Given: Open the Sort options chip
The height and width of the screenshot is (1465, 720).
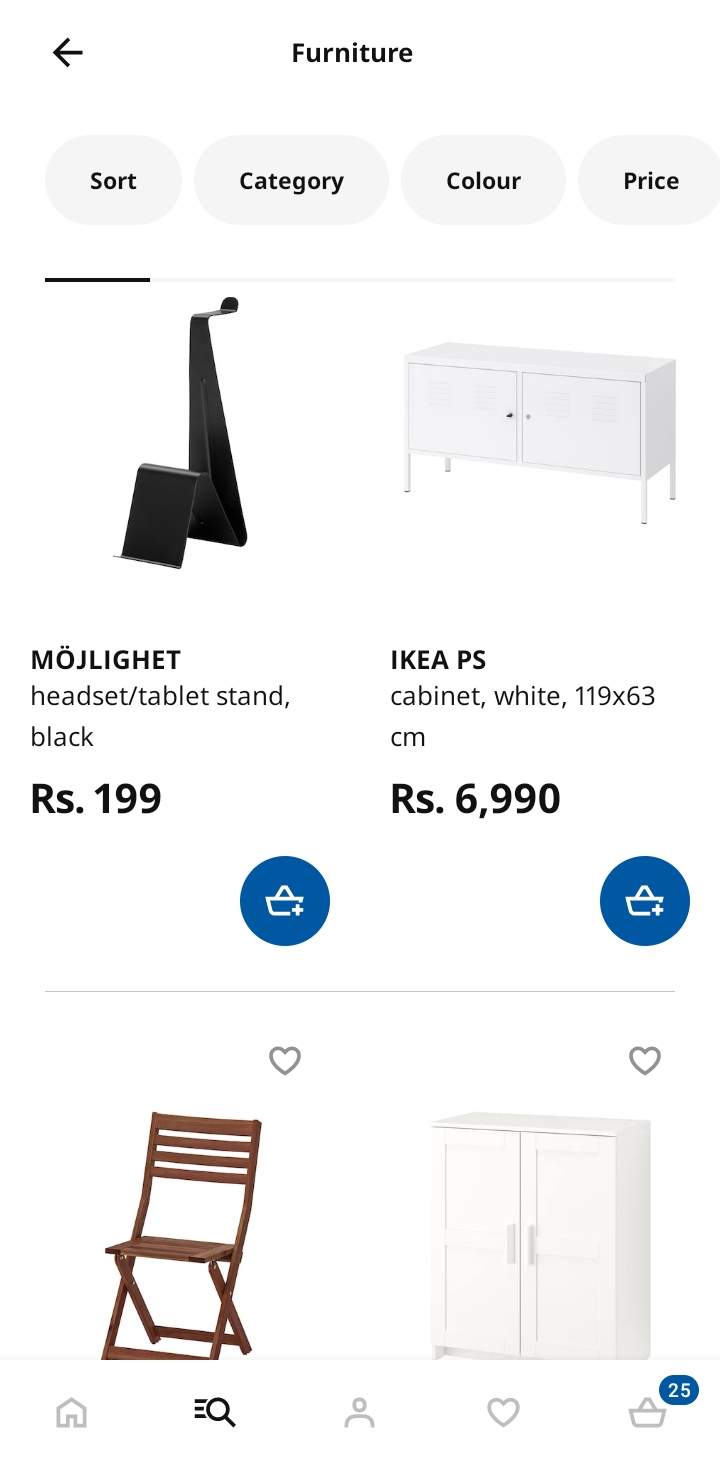Looking at the screenshot, I should pos(113,181).
